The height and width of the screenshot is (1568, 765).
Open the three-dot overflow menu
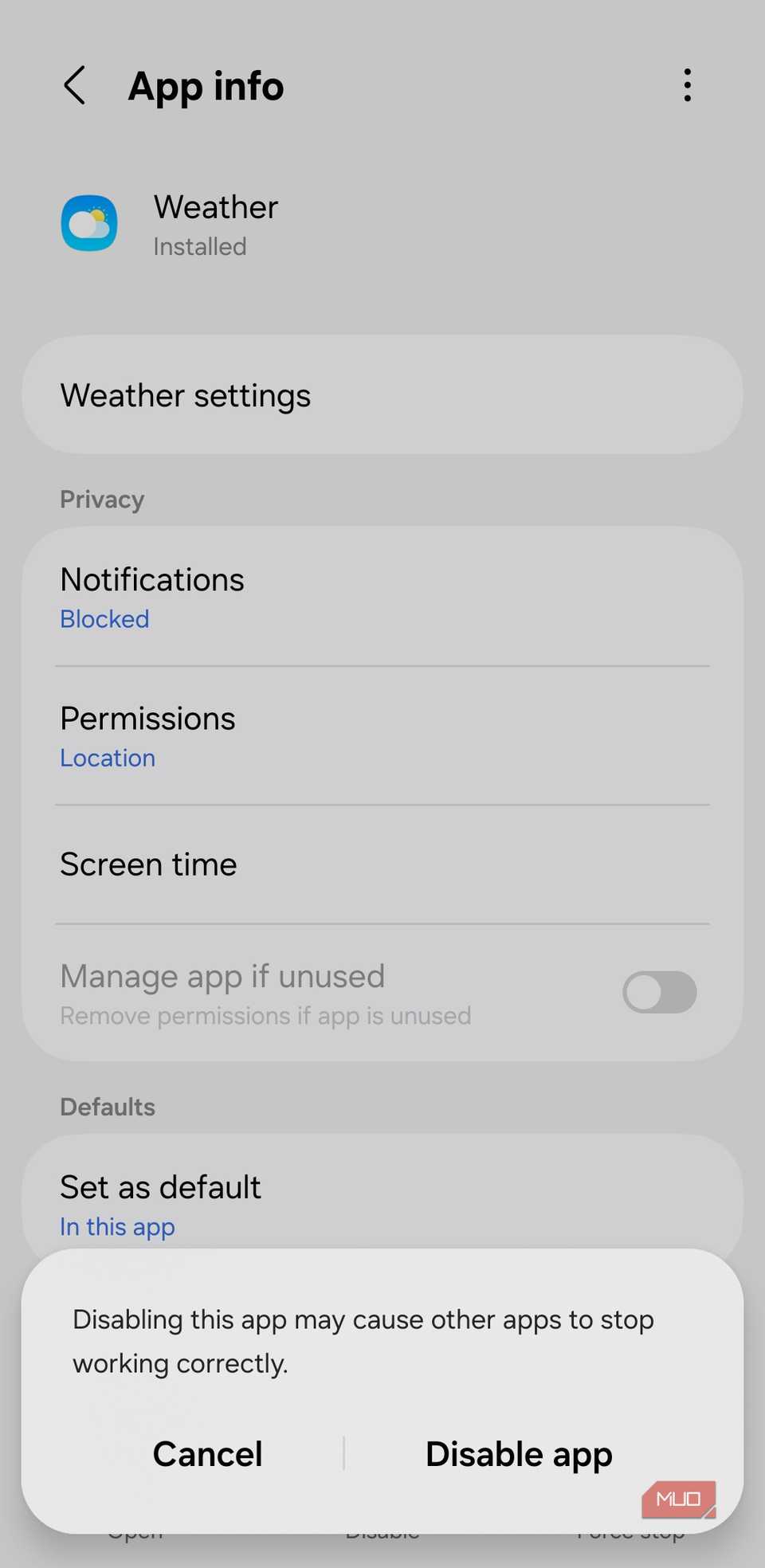[687, 85]
